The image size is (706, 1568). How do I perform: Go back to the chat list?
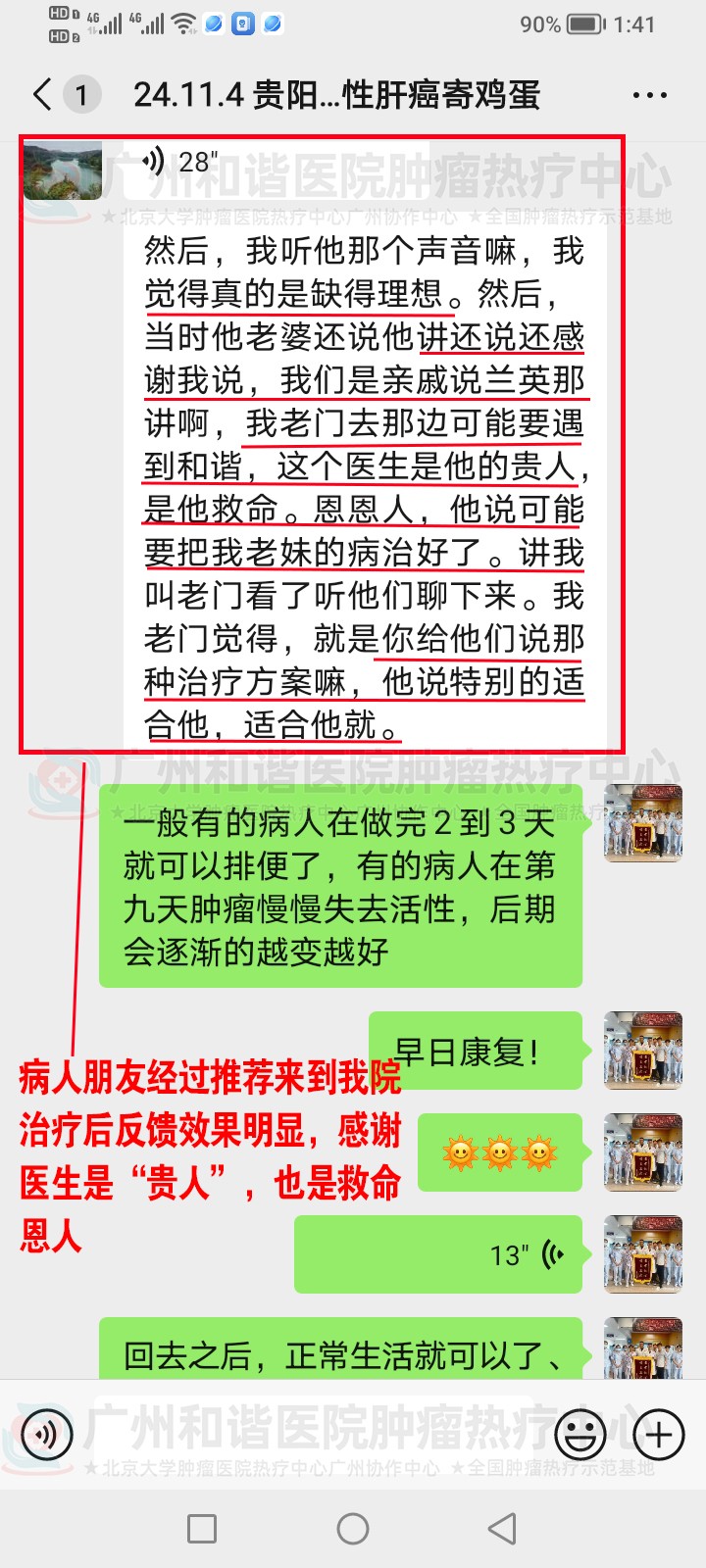coord(42,95)
